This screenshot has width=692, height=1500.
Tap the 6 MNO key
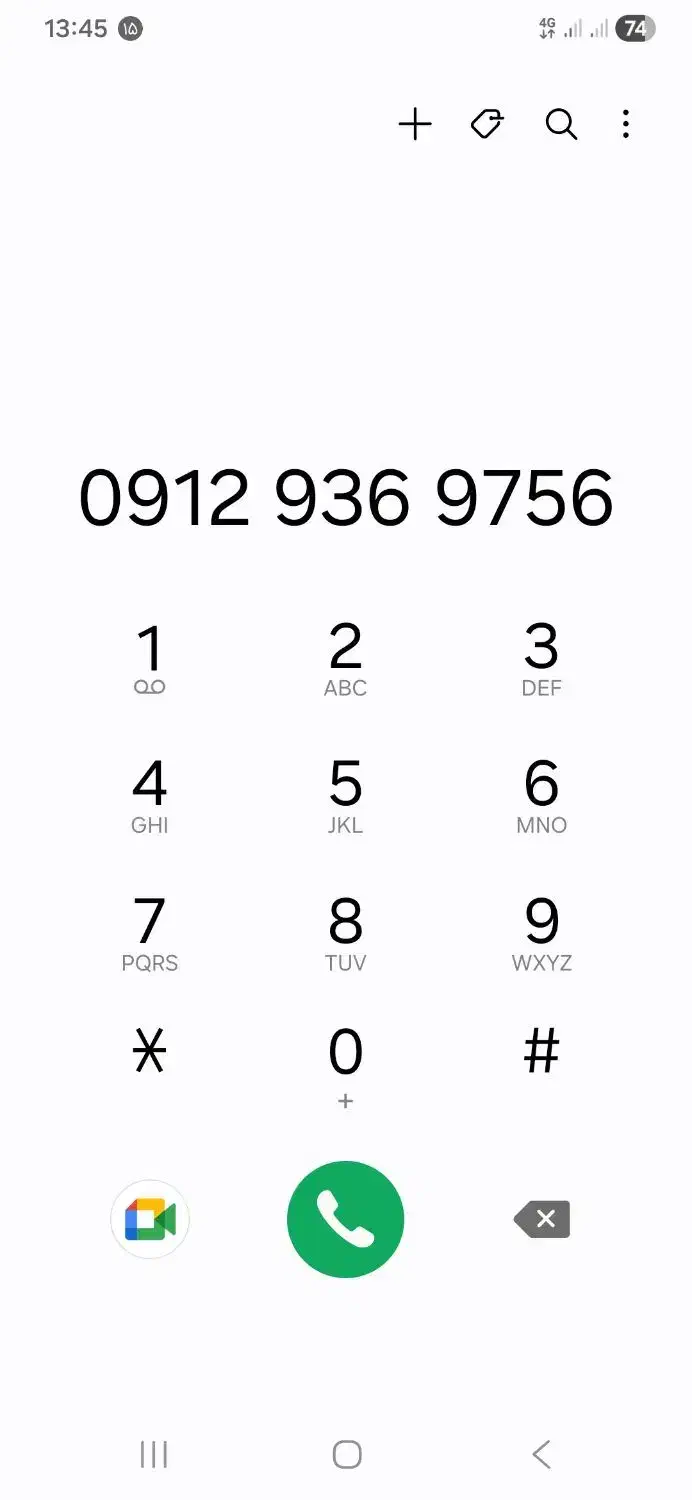(541, 795)
